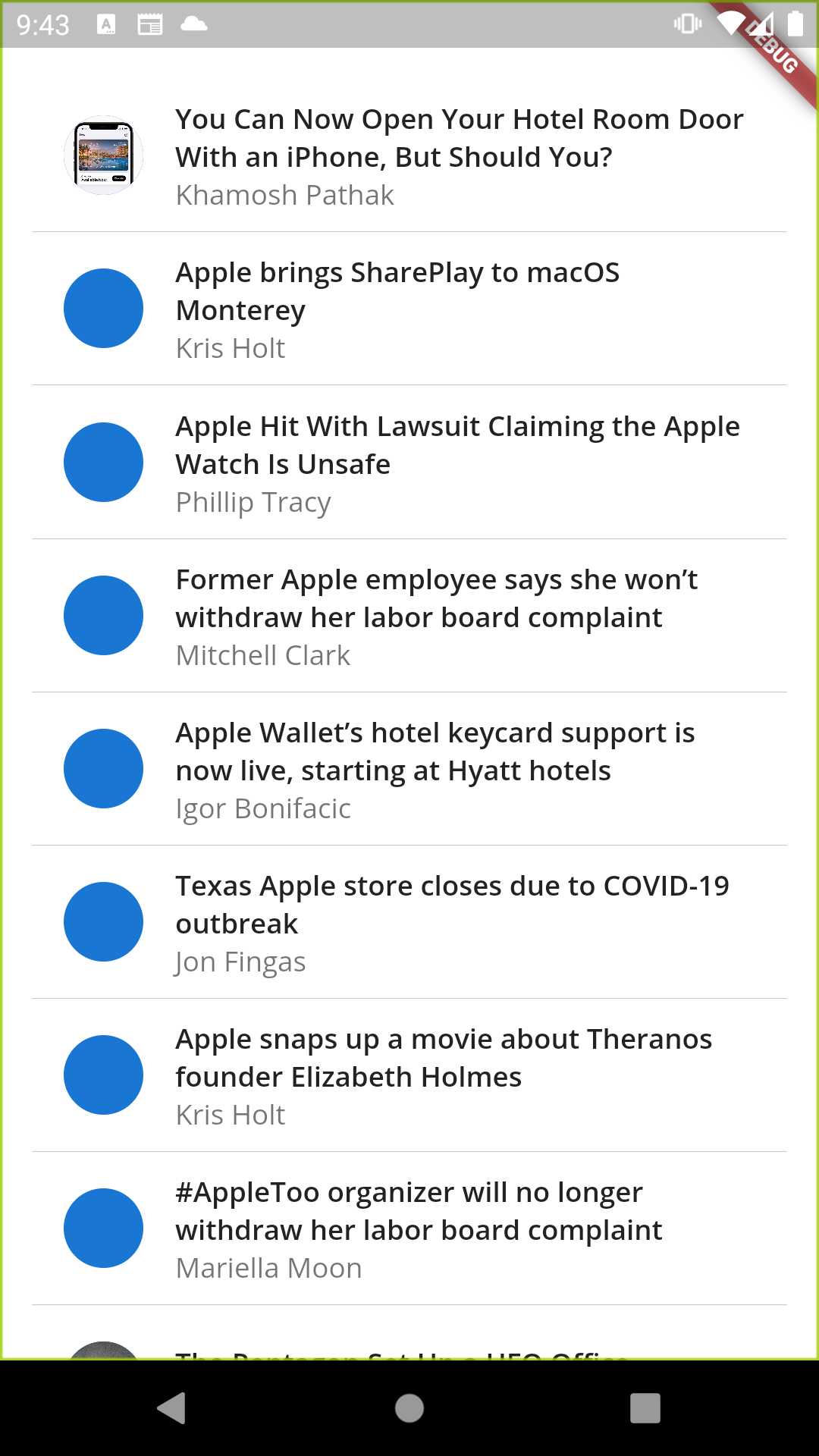This screenshot has width=819, height=1456.
Task: Tap the blue avatar beside the Hyatt hotels article
Action: 103,768
